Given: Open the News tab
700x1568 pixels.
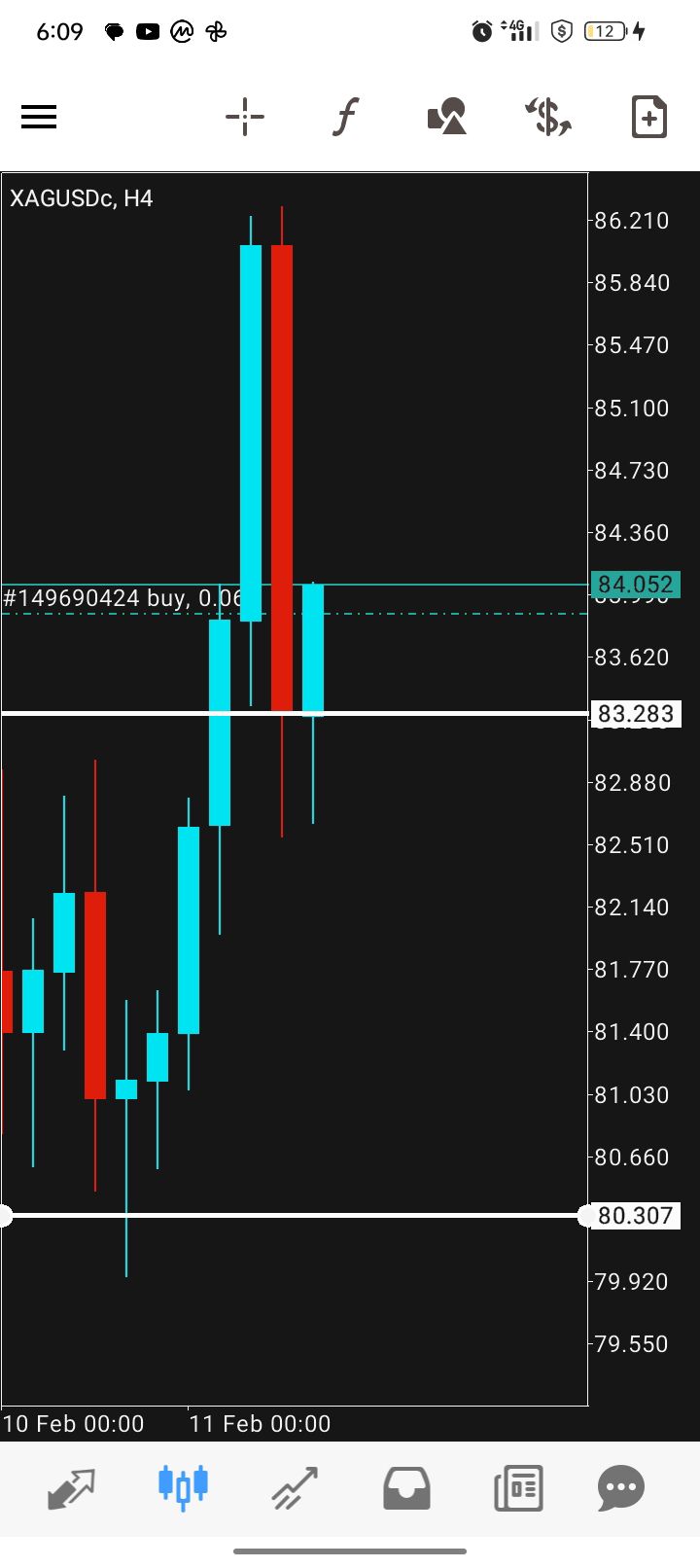Looking at the screenshot, I should pyautogui.click(x=518, y=1488).
